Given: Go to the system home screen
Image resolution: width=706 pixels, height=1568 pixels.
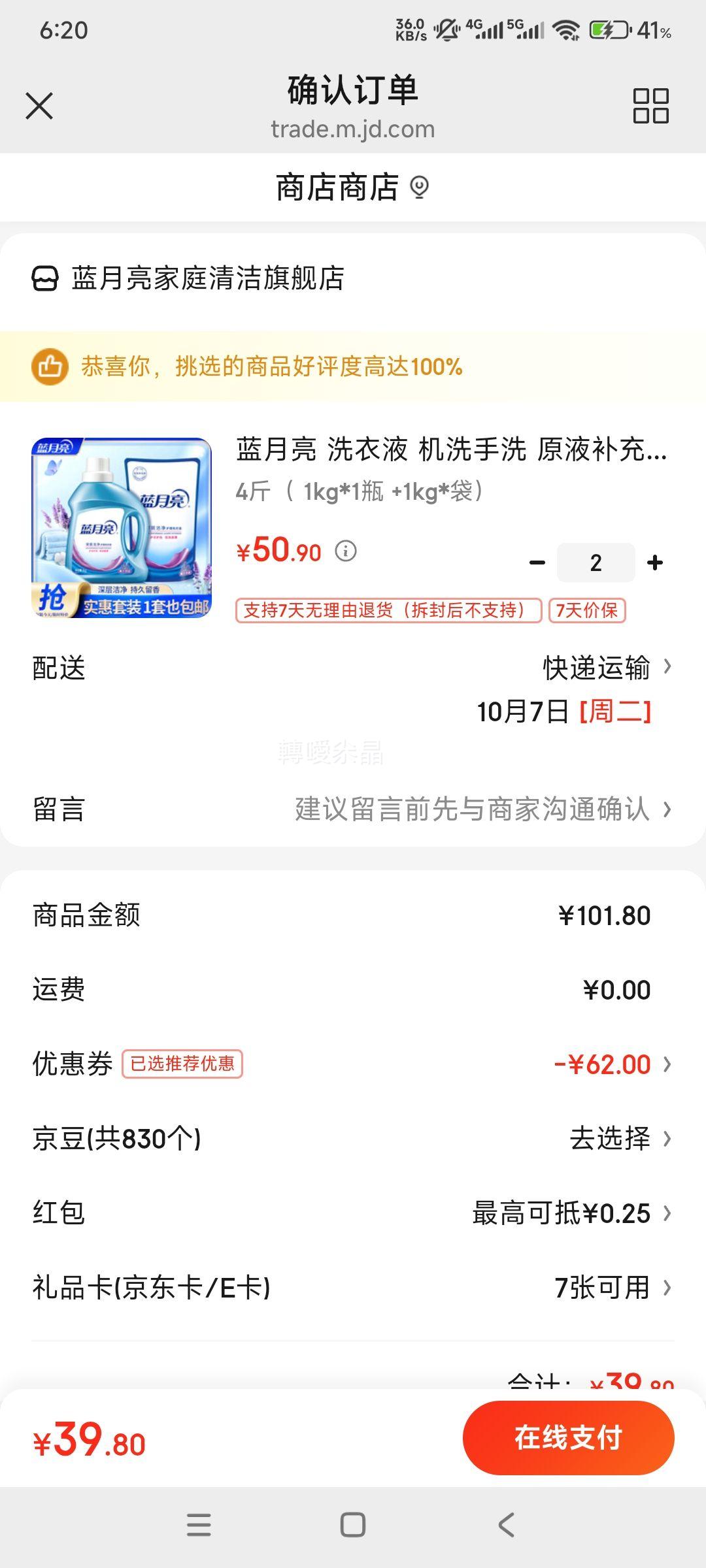Looking at the screenshot, I should (x=353, y=1526).
